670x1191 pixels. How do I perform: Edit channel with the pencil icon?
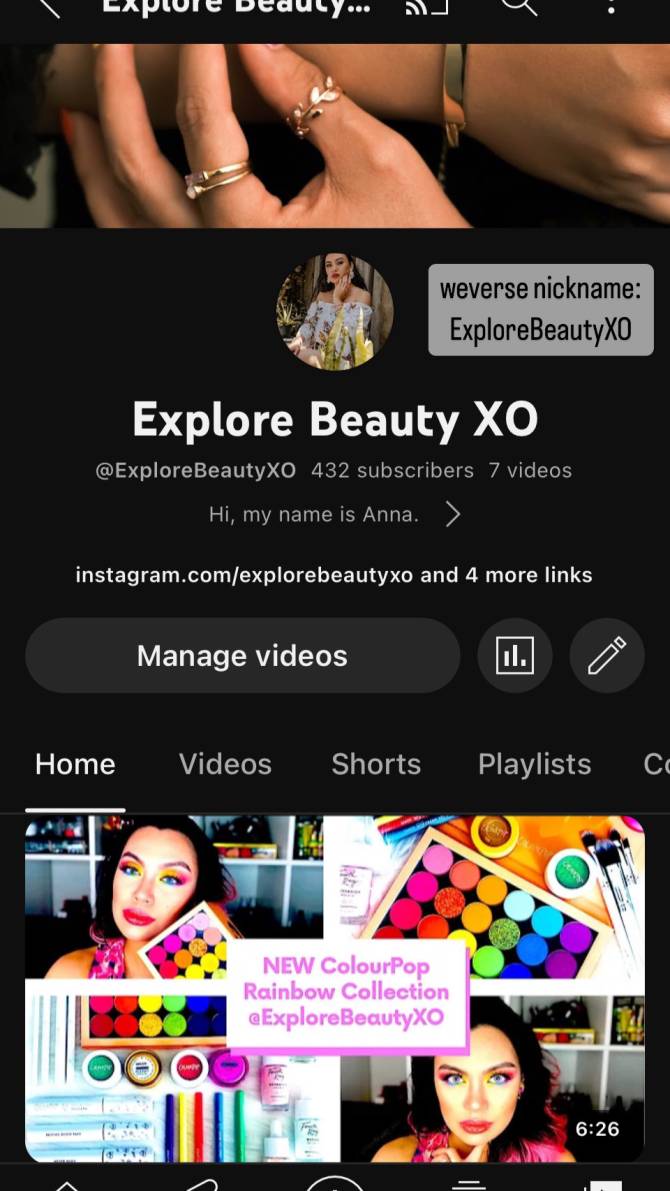606,656
